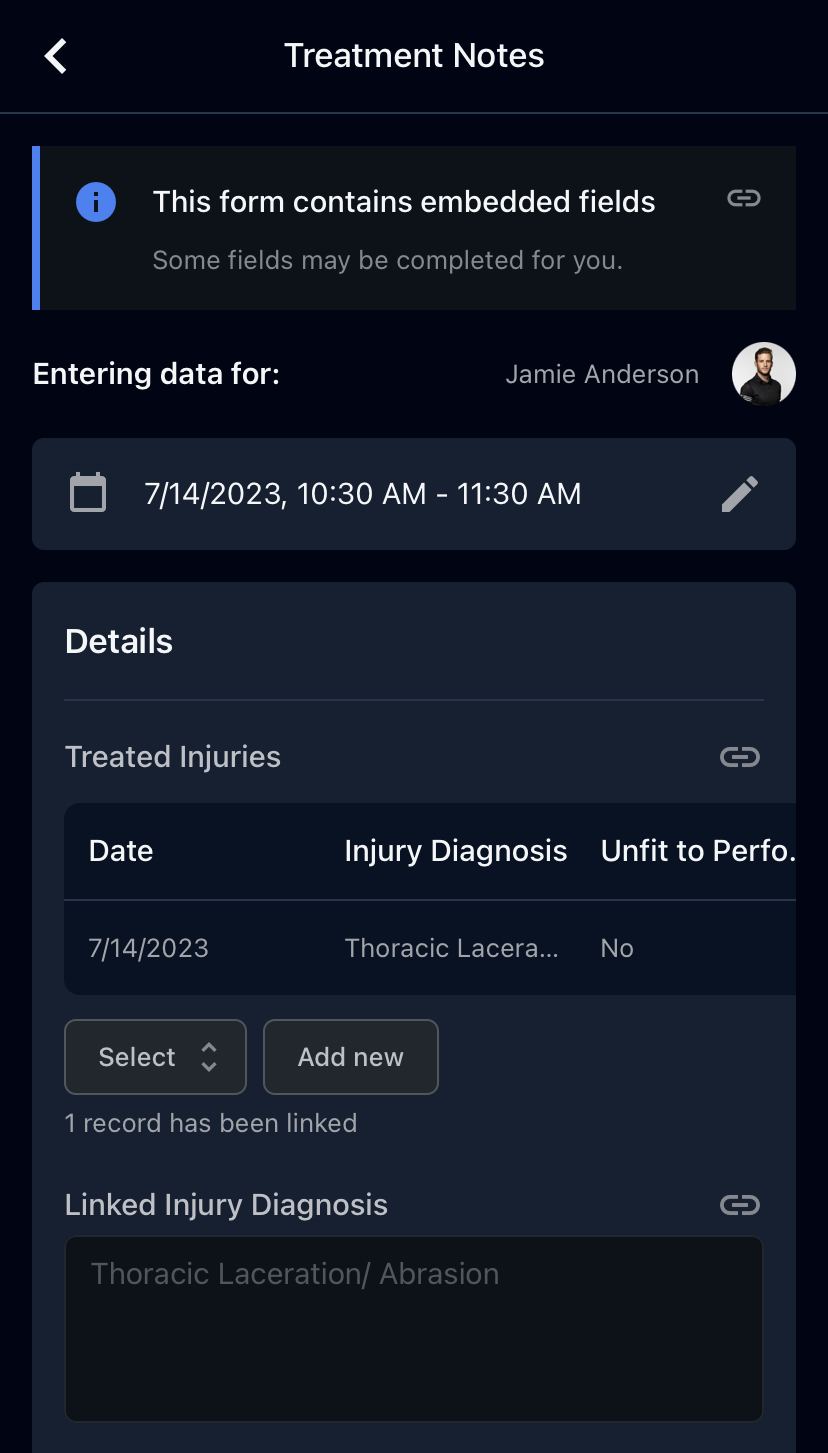Click the link icon beside Linked Injury Diagnosis
The width and height of the screenshot is (828, 1453).
738,1205
